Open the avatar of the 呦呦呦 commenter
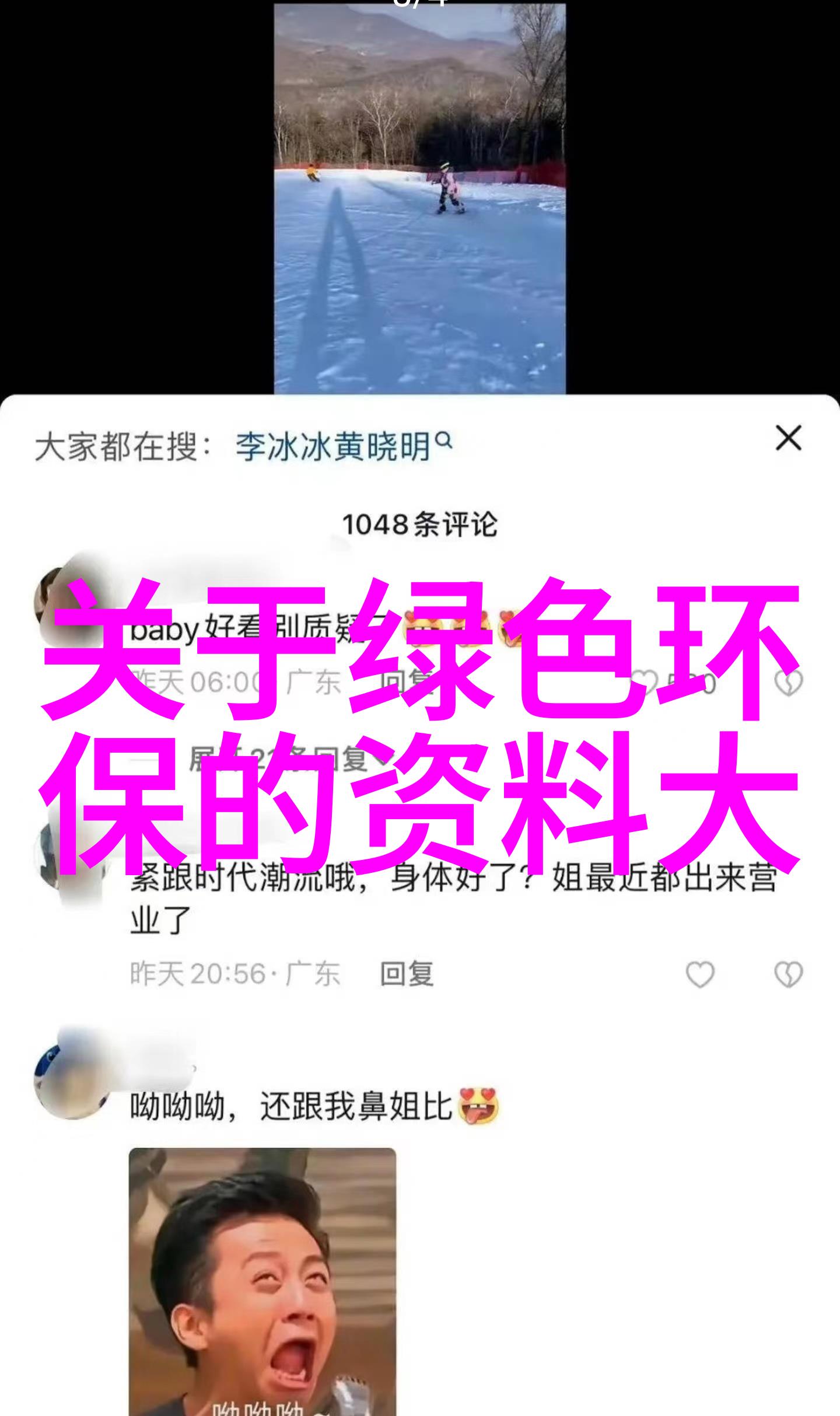Image resolution: width=840 pixels, height=1416 pixels. click(71, 1081)
